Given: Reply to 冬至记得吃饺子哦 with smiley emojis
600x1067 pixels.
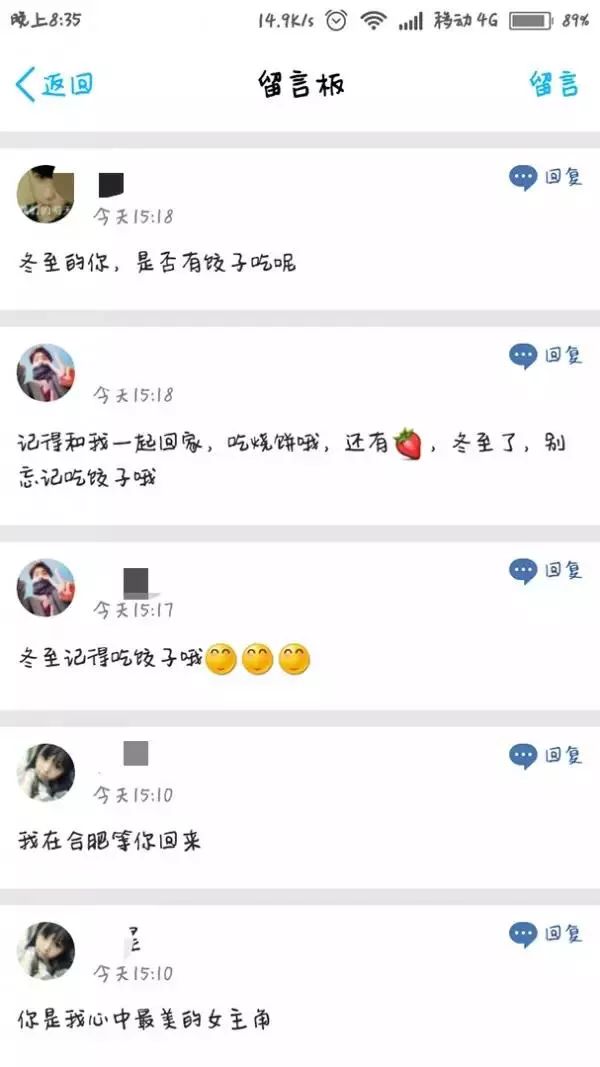Looking at the screenshot, I should point(546,571).
